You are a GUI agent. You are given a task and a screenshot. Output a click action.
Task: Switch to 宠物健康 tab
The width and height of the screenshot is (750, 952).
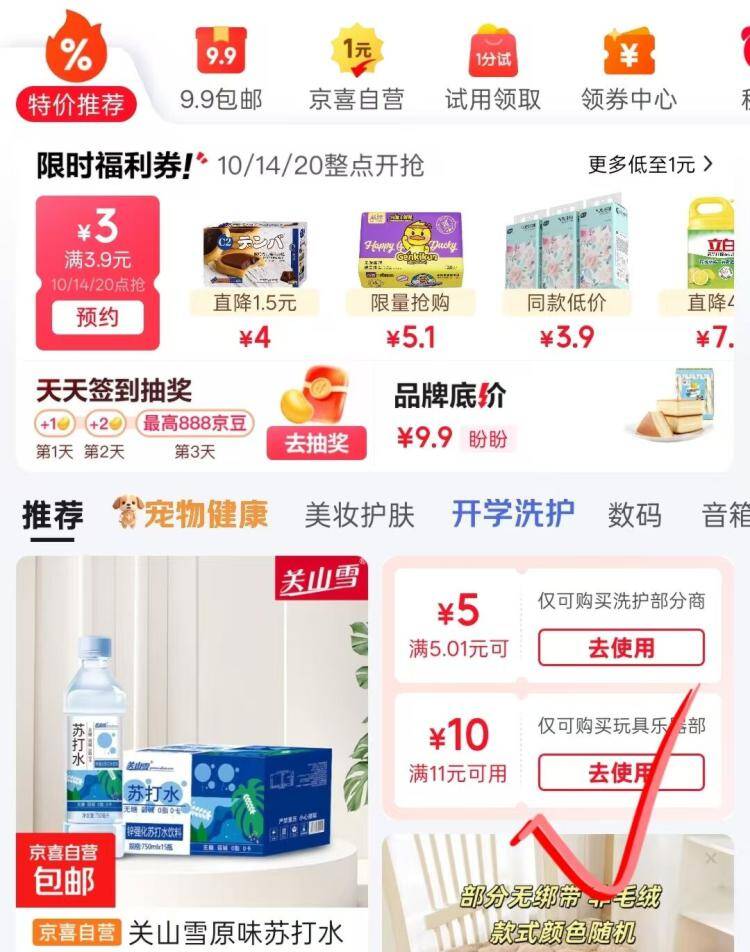(x=190, y=515)
